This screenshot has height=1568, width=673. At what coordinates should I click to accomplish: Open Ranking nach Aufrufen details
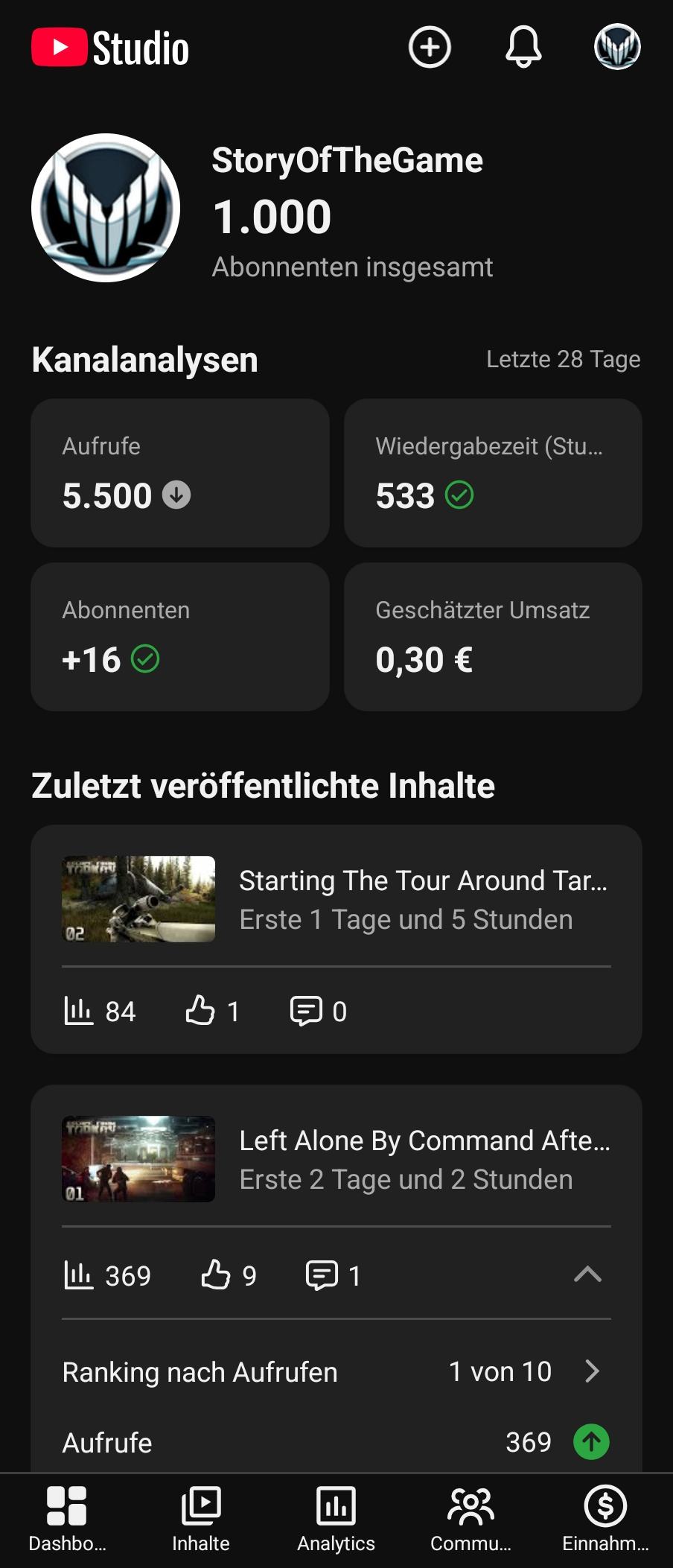pyautogui.click(x=336, y=1371)
